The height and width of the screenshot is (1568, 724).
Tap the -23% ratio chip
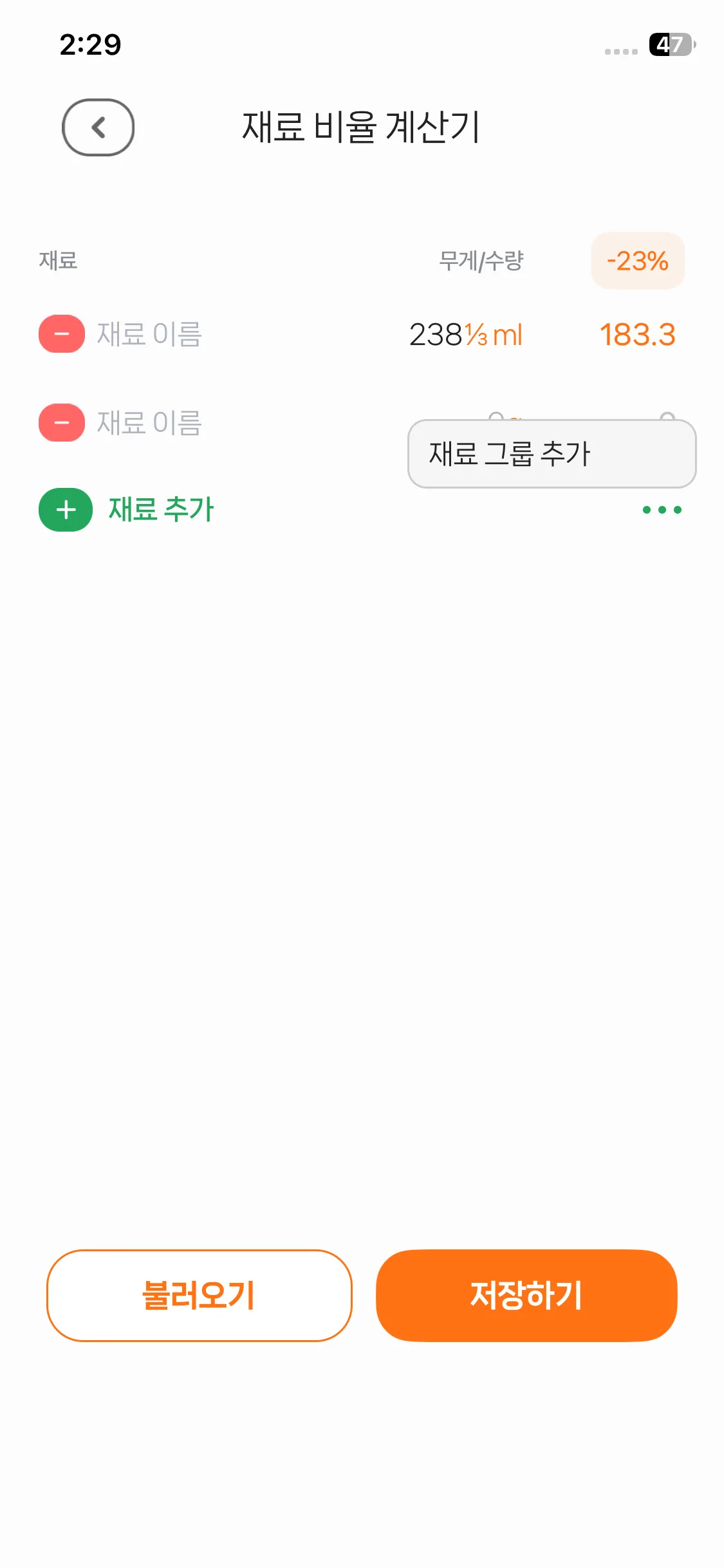coord(637,261)
